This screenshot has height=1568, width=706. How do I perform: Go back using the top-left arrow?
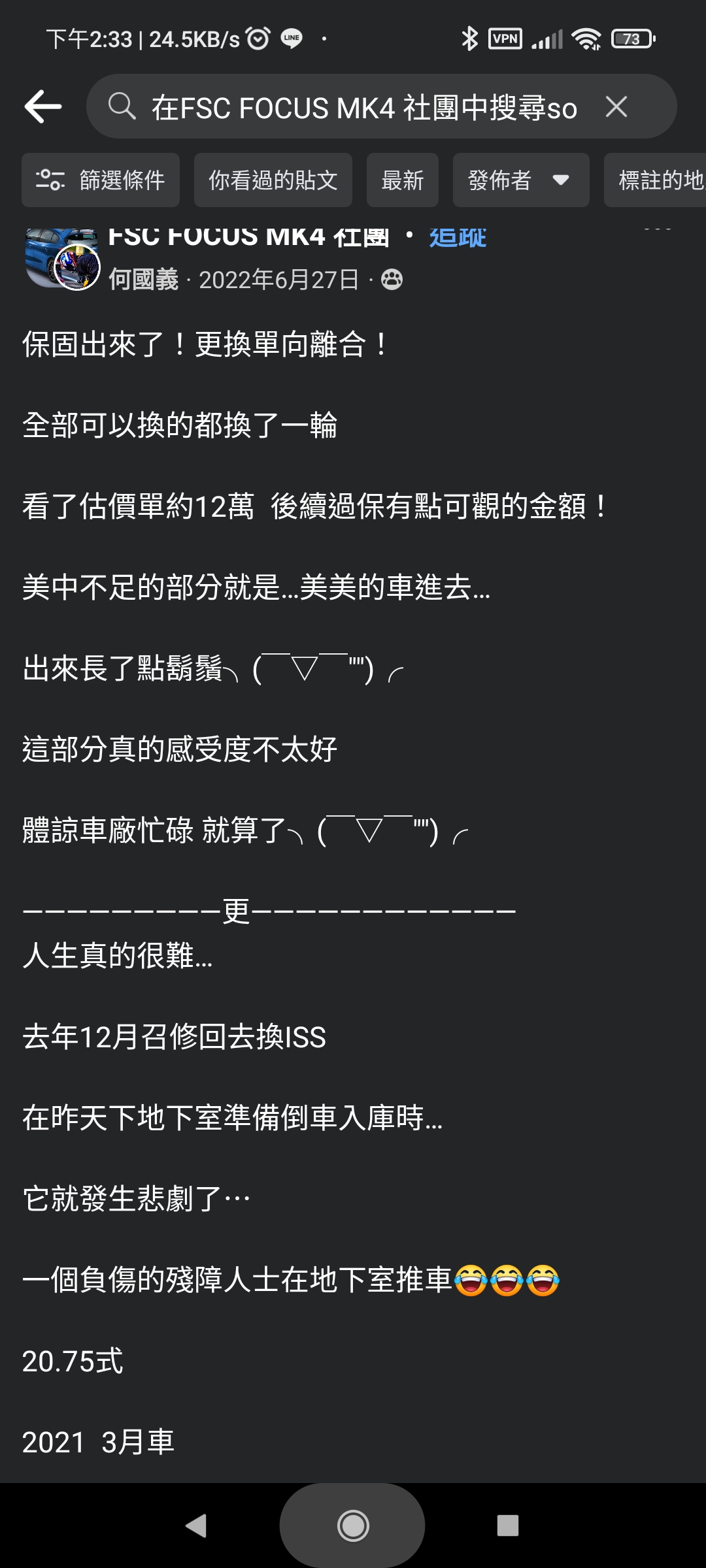pyautogui.click(x=42, y=106)
